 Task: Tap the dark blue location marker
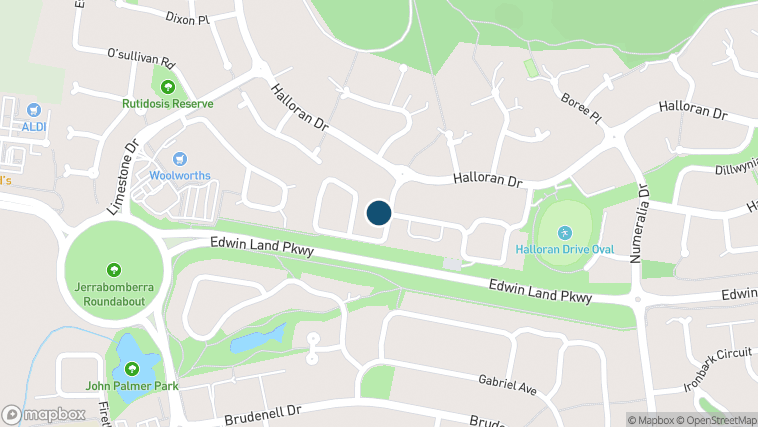tap(379, 212)
